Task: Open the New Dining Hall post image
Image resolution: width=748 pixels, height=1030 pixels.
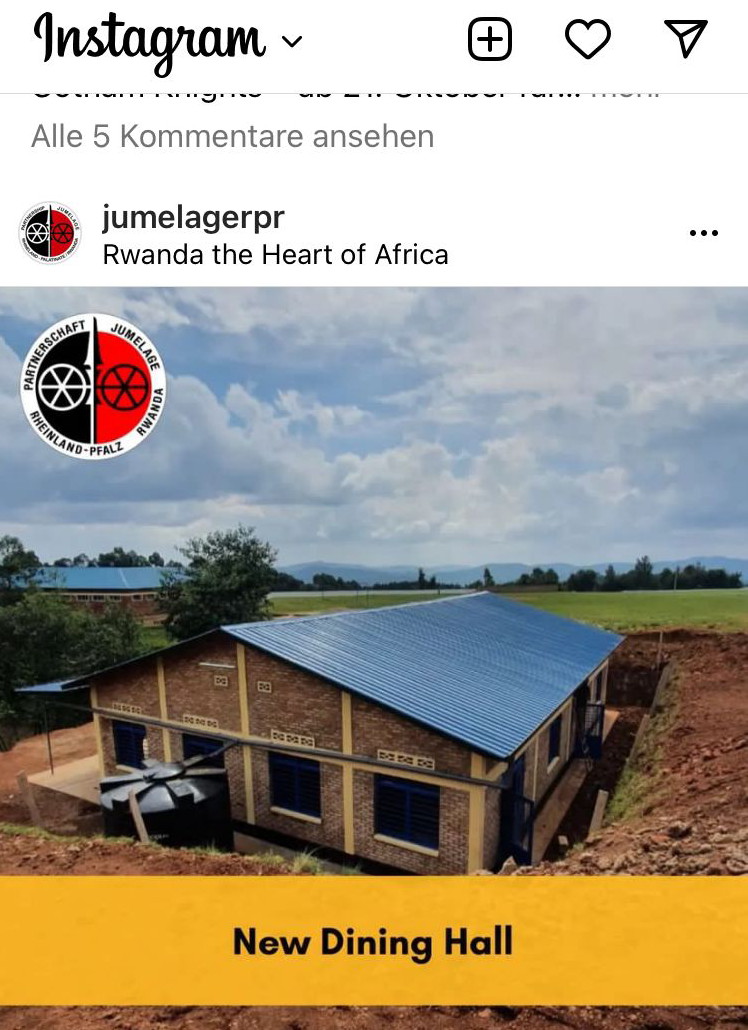Action: [x=374, y=640]
